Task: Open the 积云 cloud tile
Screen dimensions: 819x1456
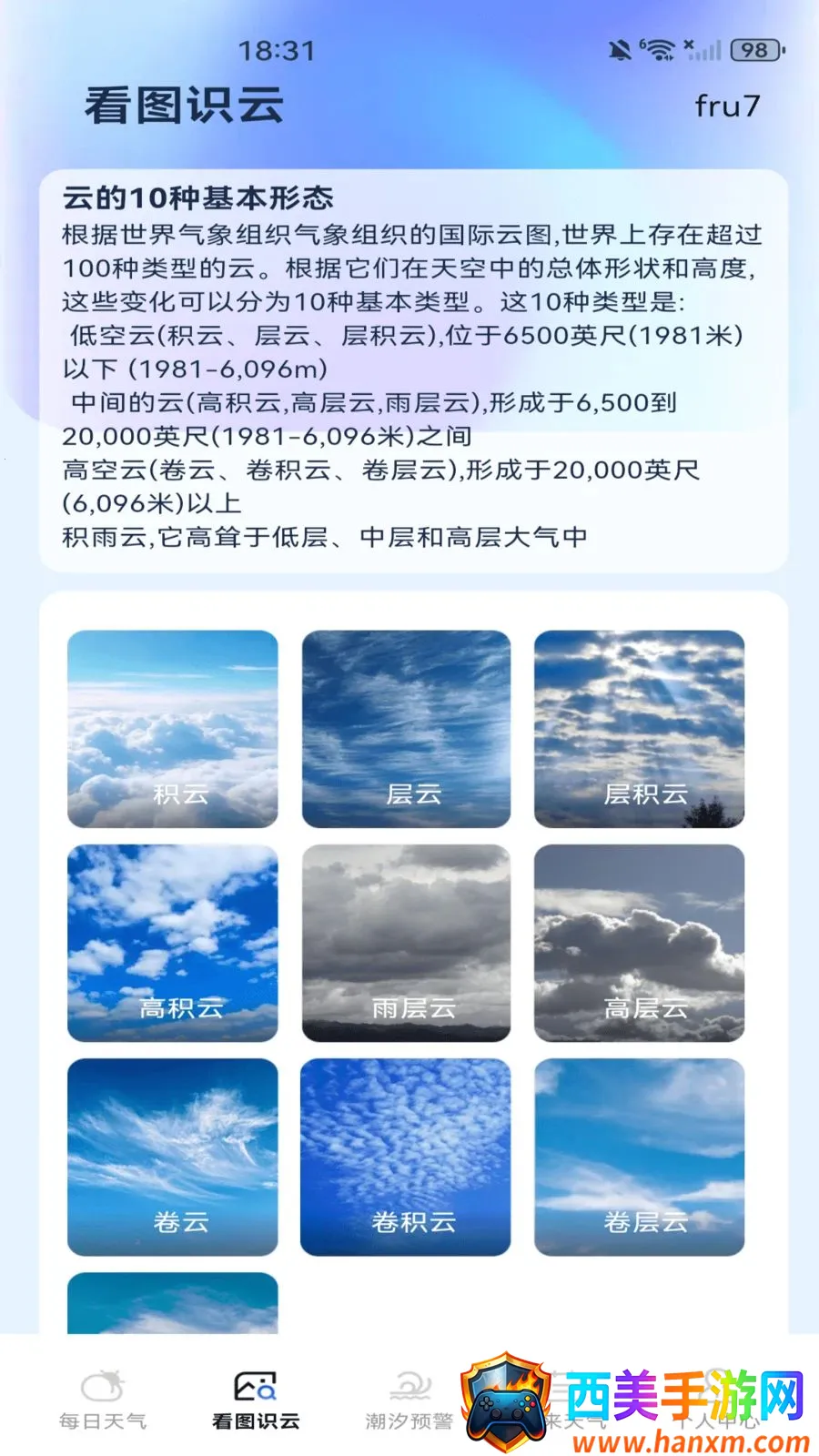Action: [x=172, y=729]
